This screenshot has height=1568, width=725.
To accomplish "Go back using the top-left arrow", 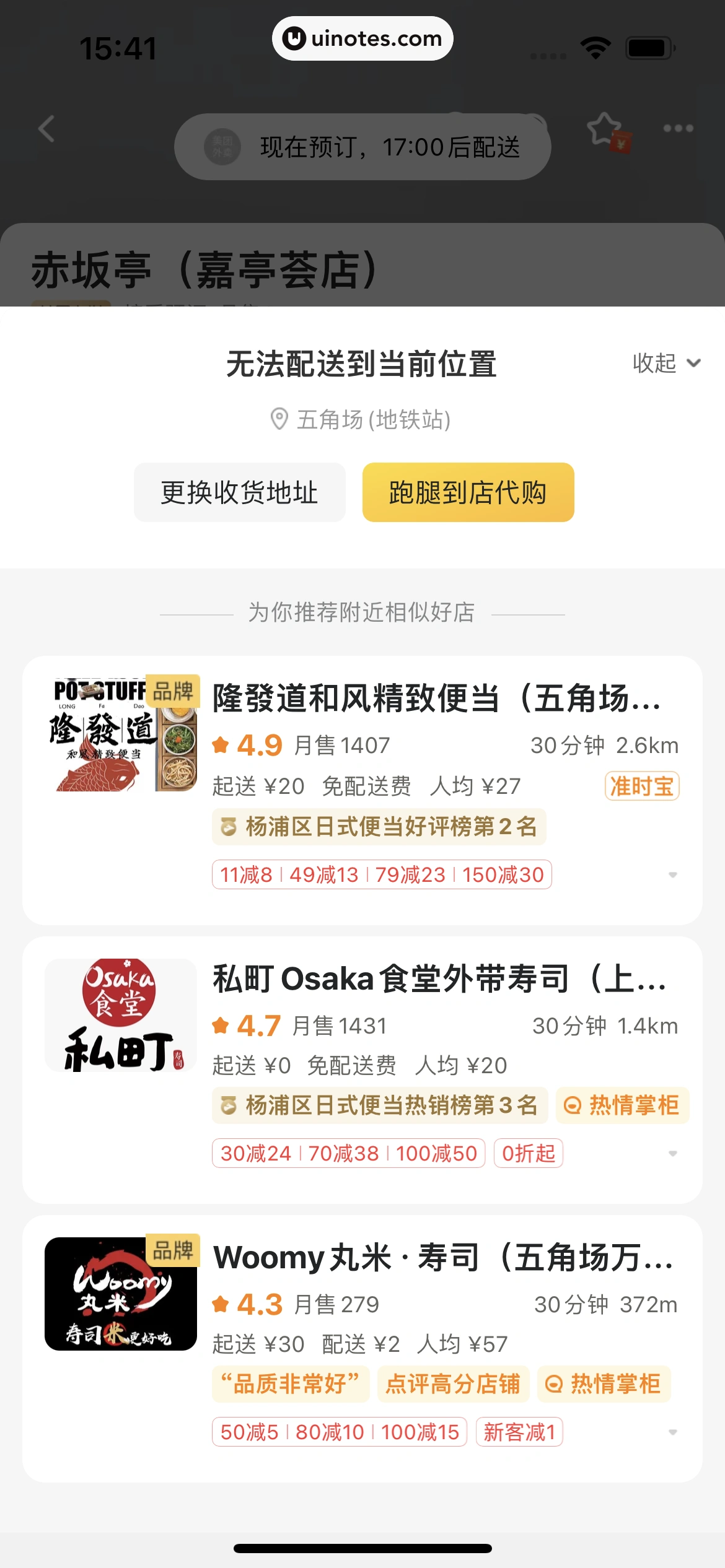I will pyautogui.click(x=47, y=129).
